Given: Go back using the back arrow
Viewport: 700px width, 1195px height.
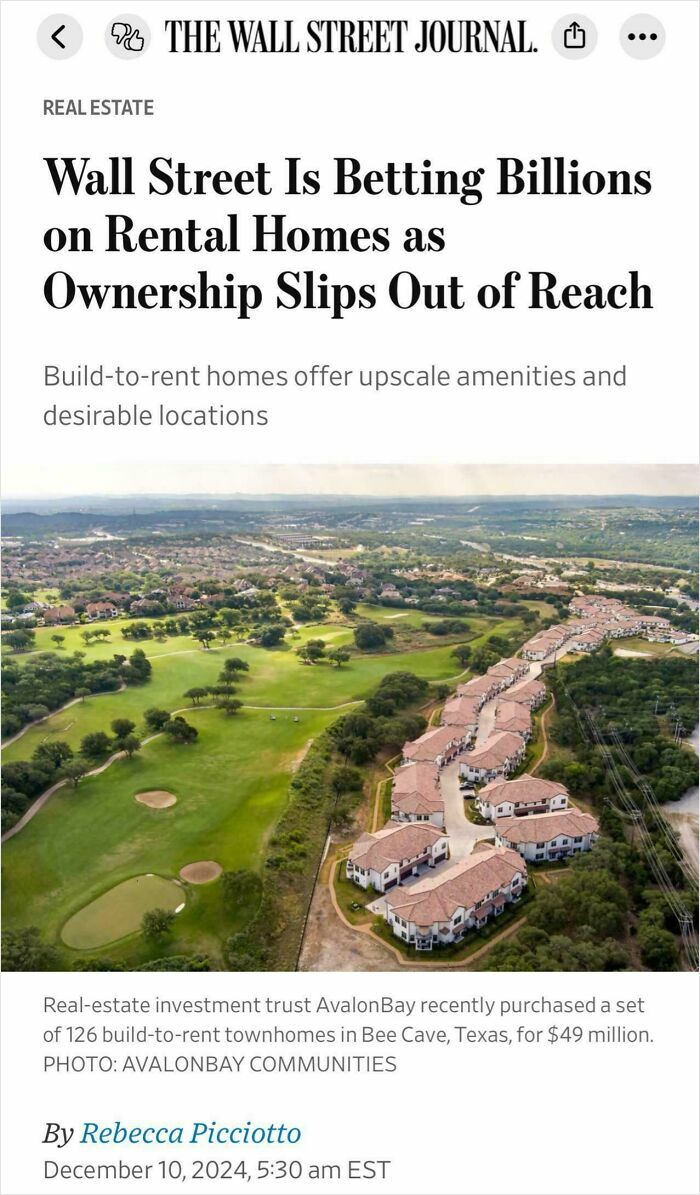Looking at the screenshot, I should click(59, 38).
